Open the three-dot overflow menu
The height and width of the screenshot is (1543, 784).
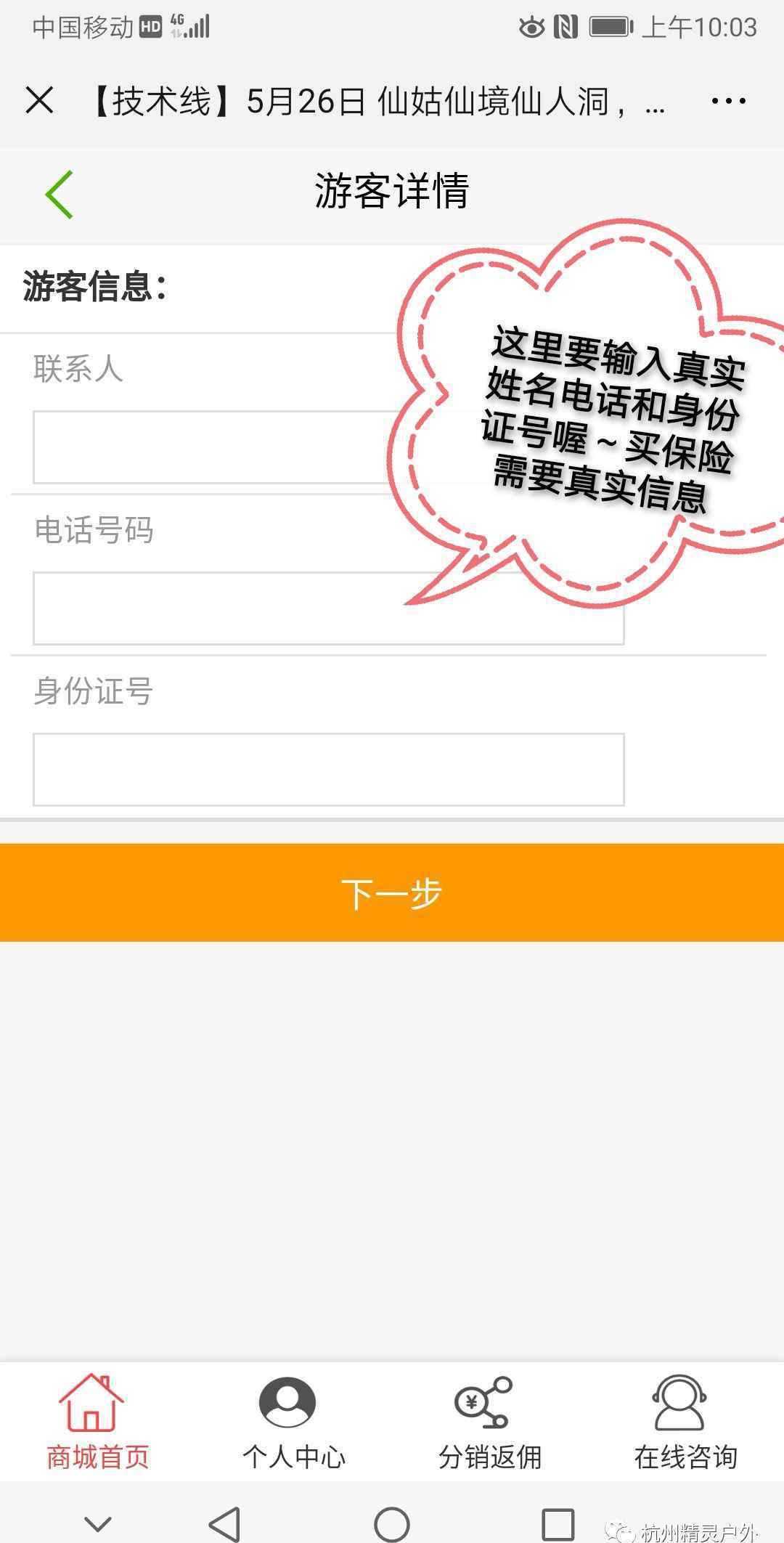pos(728,101)
